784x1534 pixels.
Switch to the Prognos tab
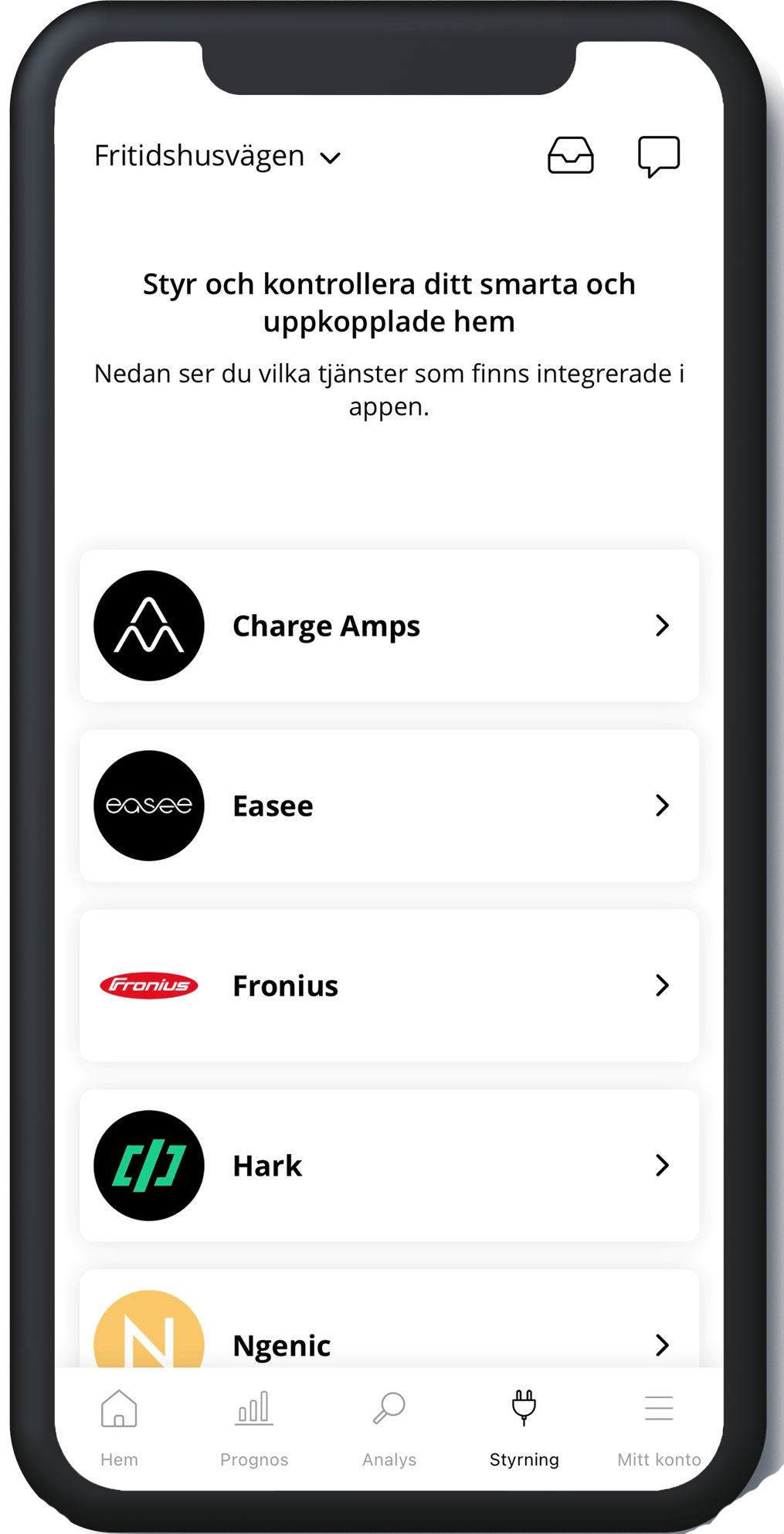[254, 1426]
